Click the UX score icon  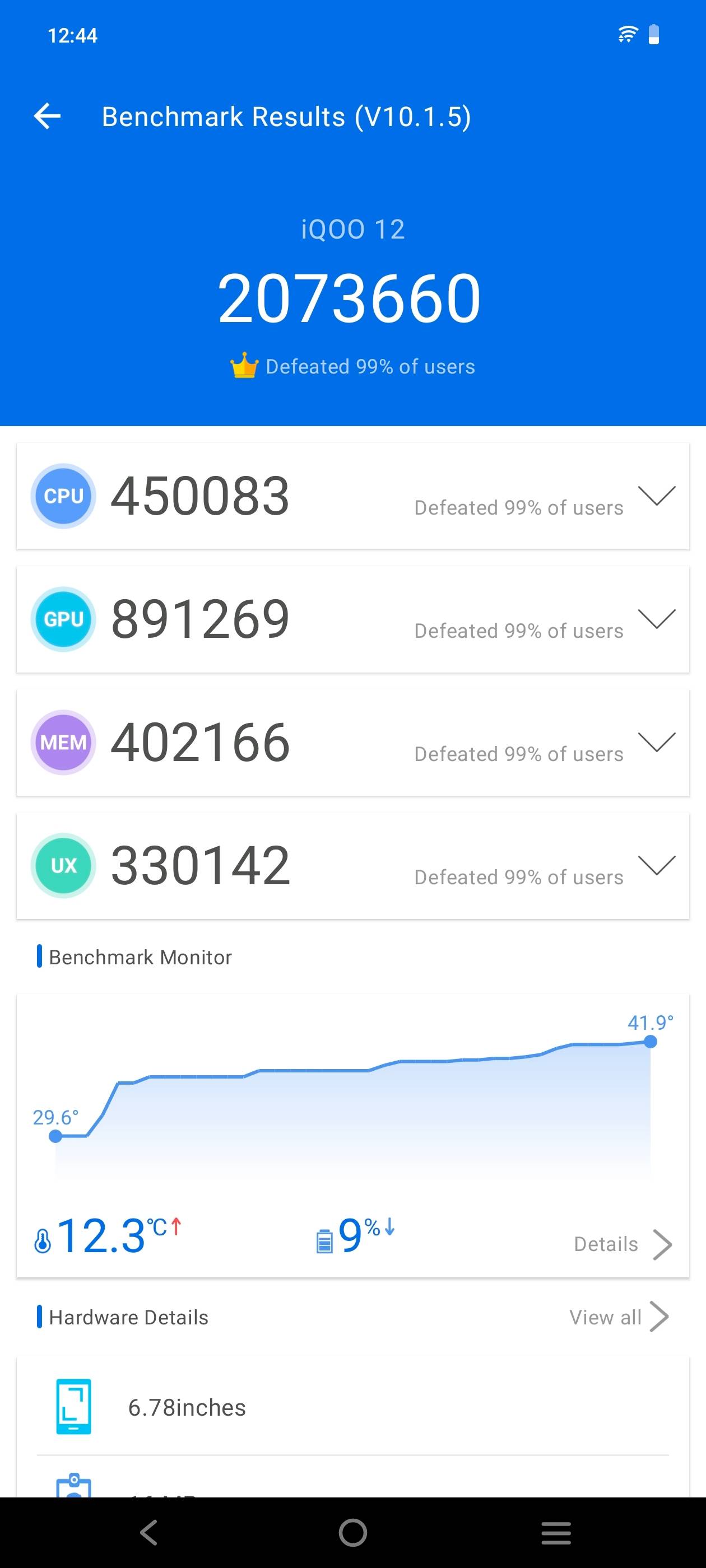(x=63, y=866)
